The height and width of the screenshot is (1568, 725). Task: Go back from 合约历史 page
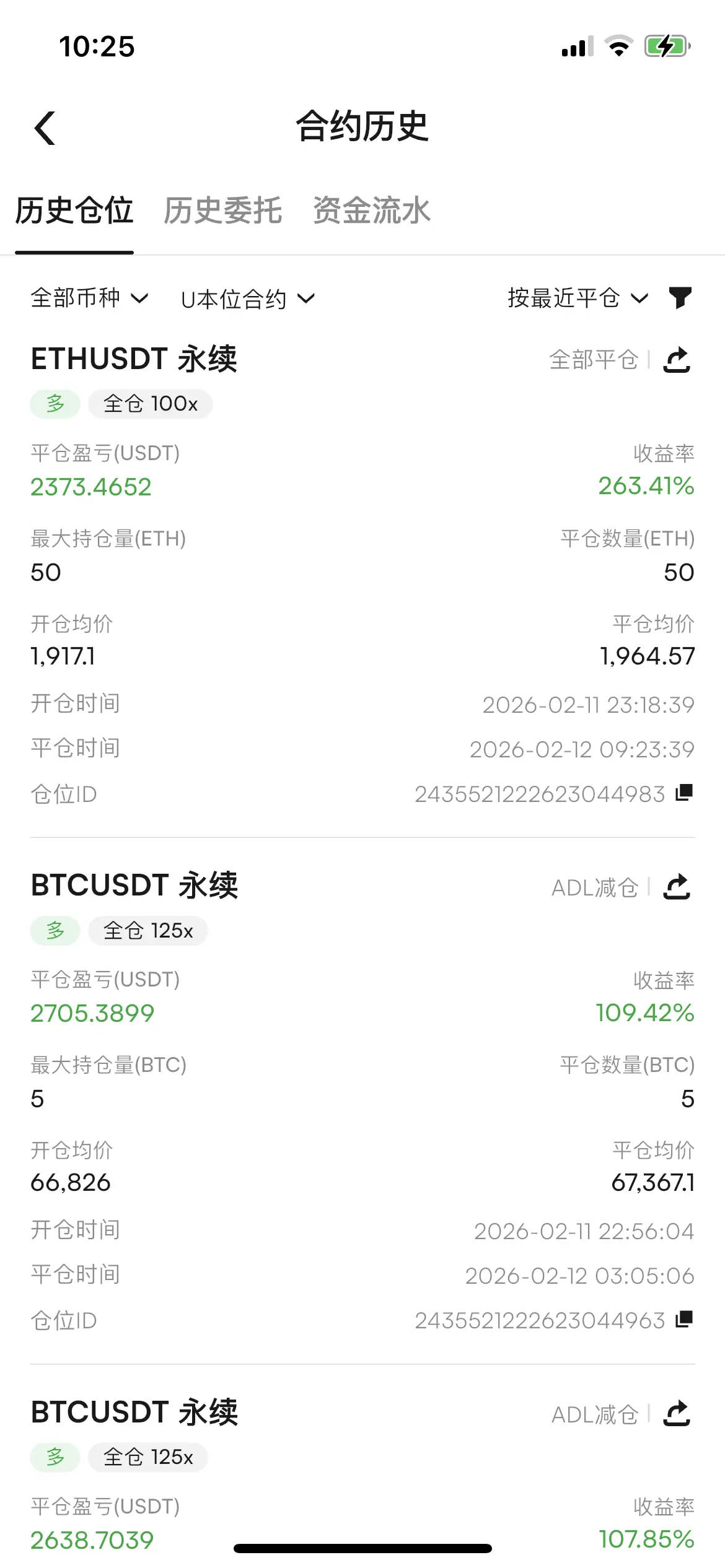[45, 128]
